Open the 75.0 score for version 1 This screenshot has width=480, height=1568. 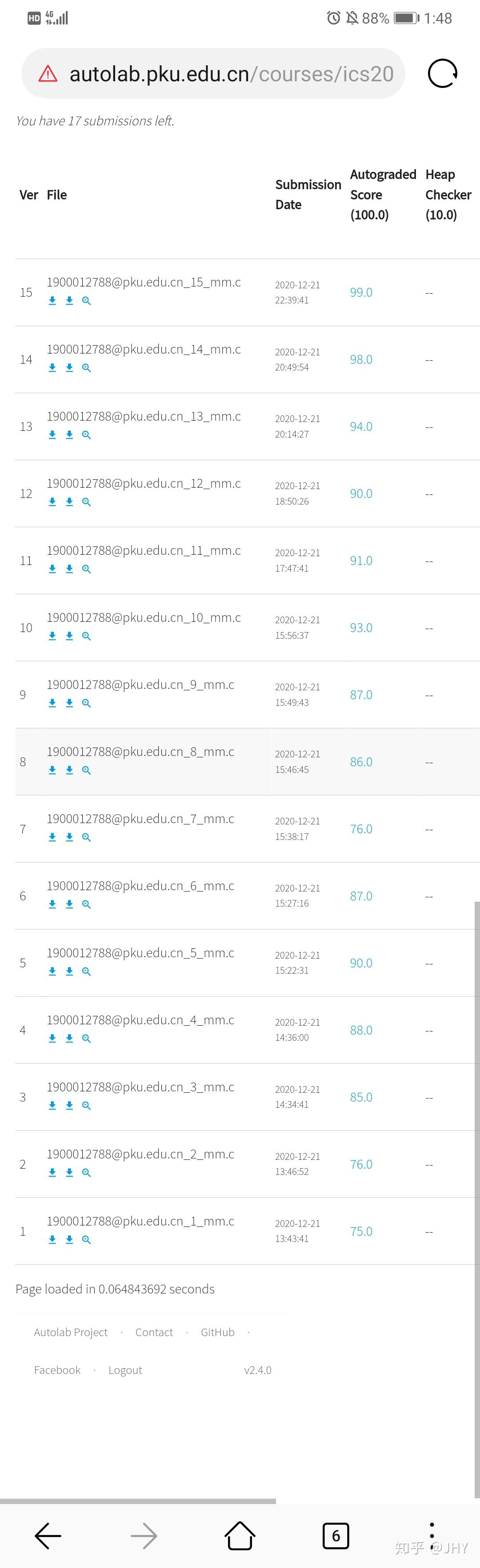point(360,1231)
